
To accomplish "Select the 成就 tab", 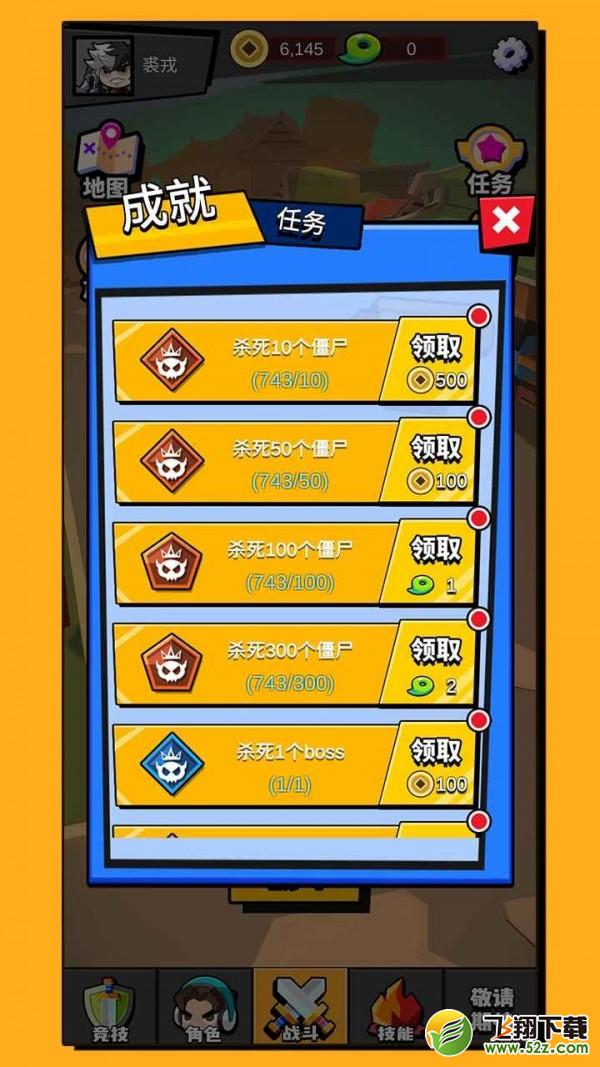I will (x=171, y=216).
